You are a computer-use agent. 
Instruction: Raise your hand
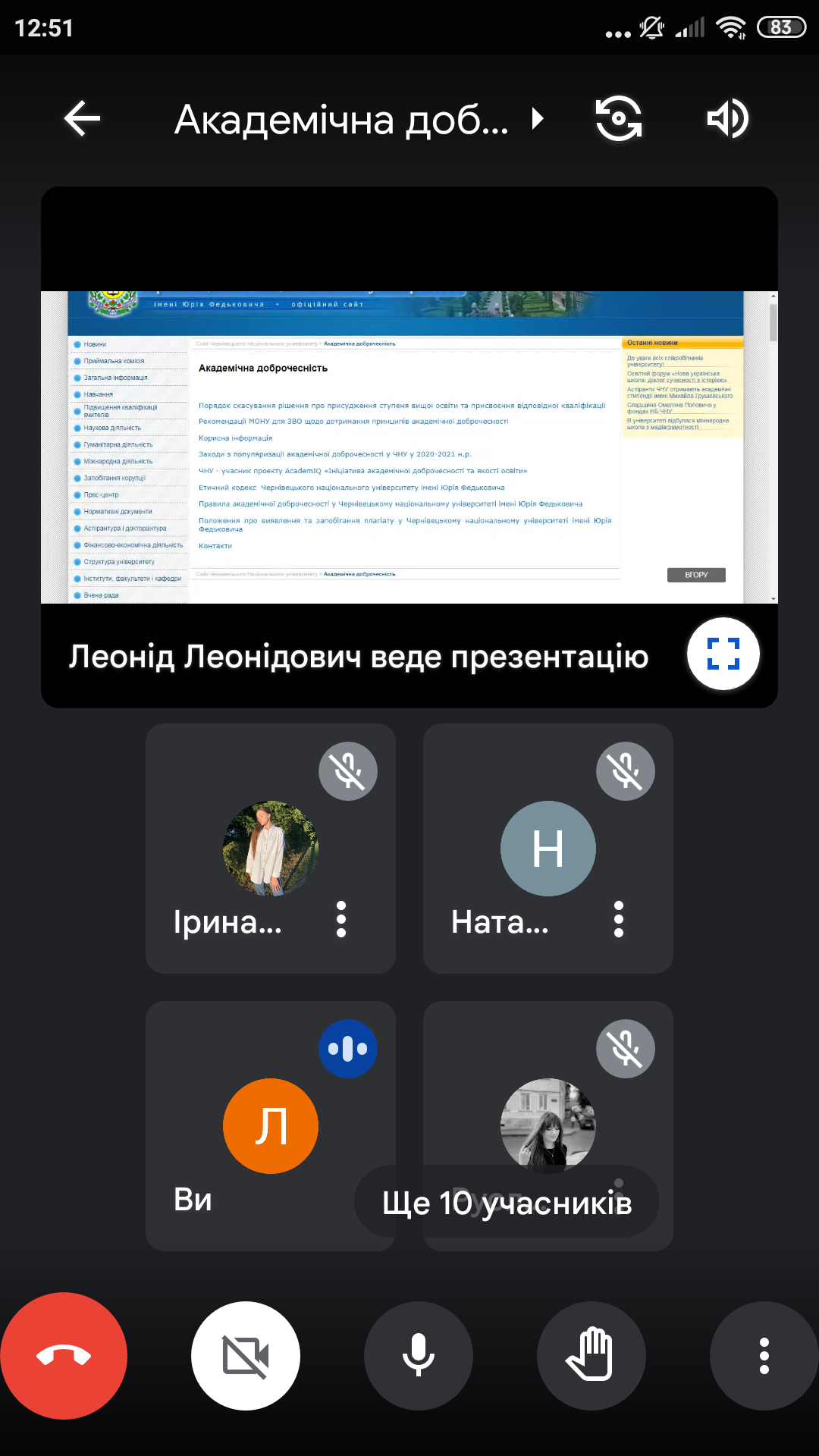[591, 1356]
